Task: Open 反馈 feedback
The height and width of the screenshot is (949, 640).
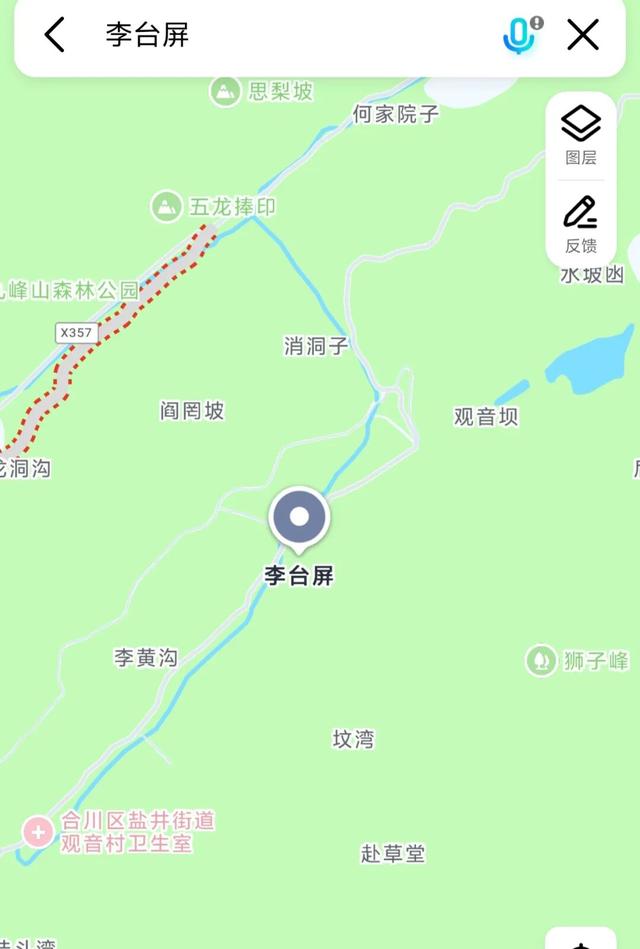Action: 581,223
